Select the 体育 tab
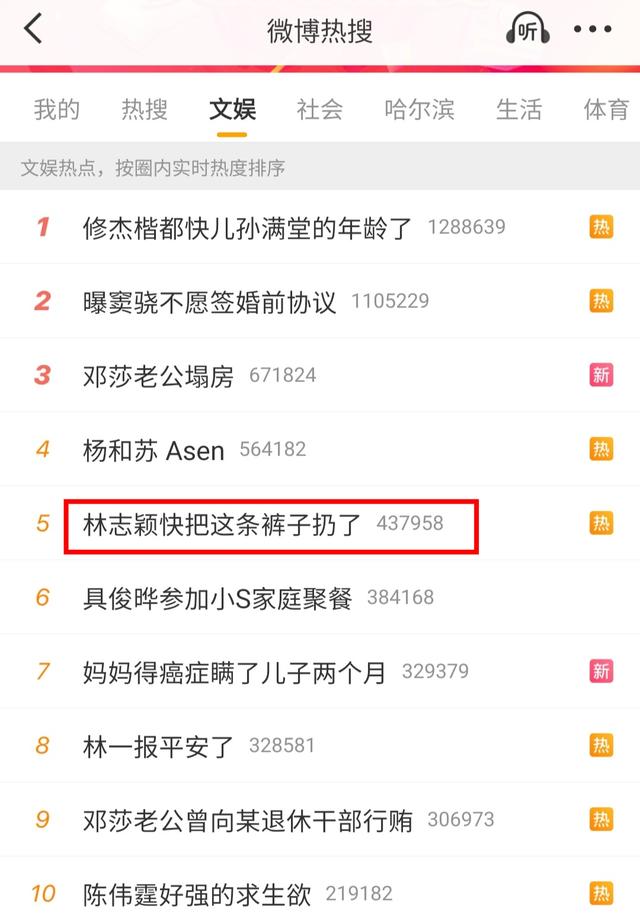This screenshot has height=923, width=640. coord(606,109)
